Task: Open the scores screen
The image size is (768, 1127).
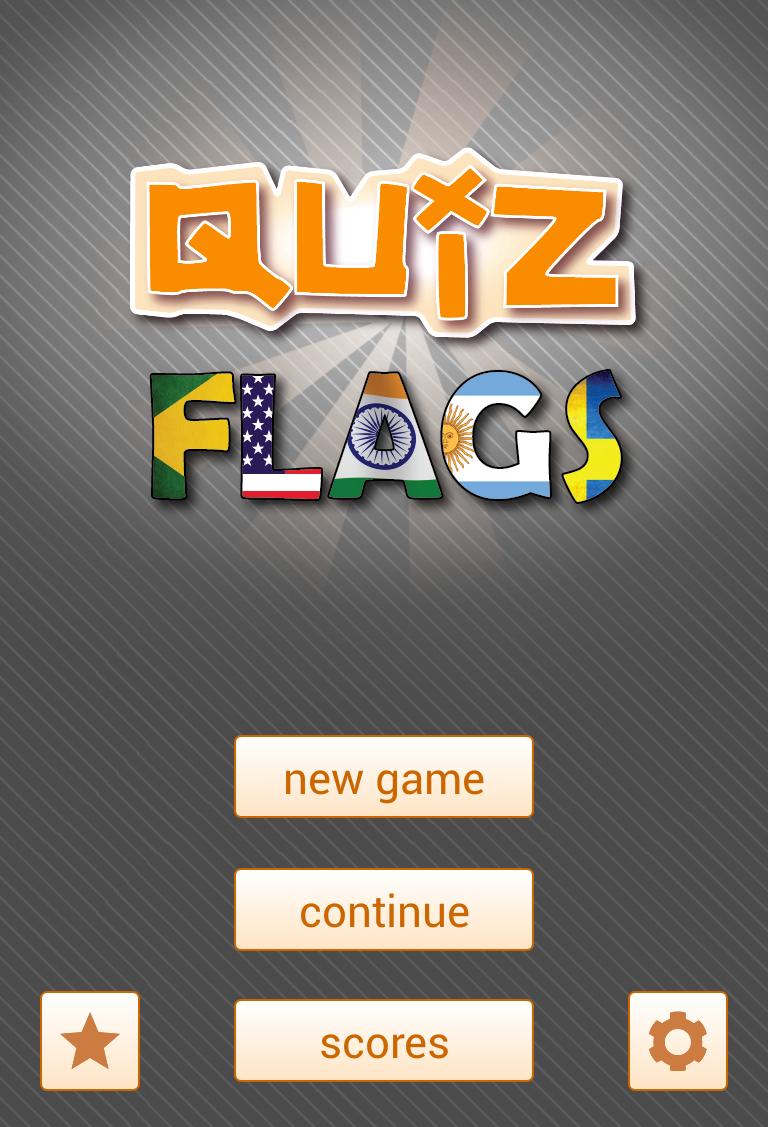Action: 384,1041
